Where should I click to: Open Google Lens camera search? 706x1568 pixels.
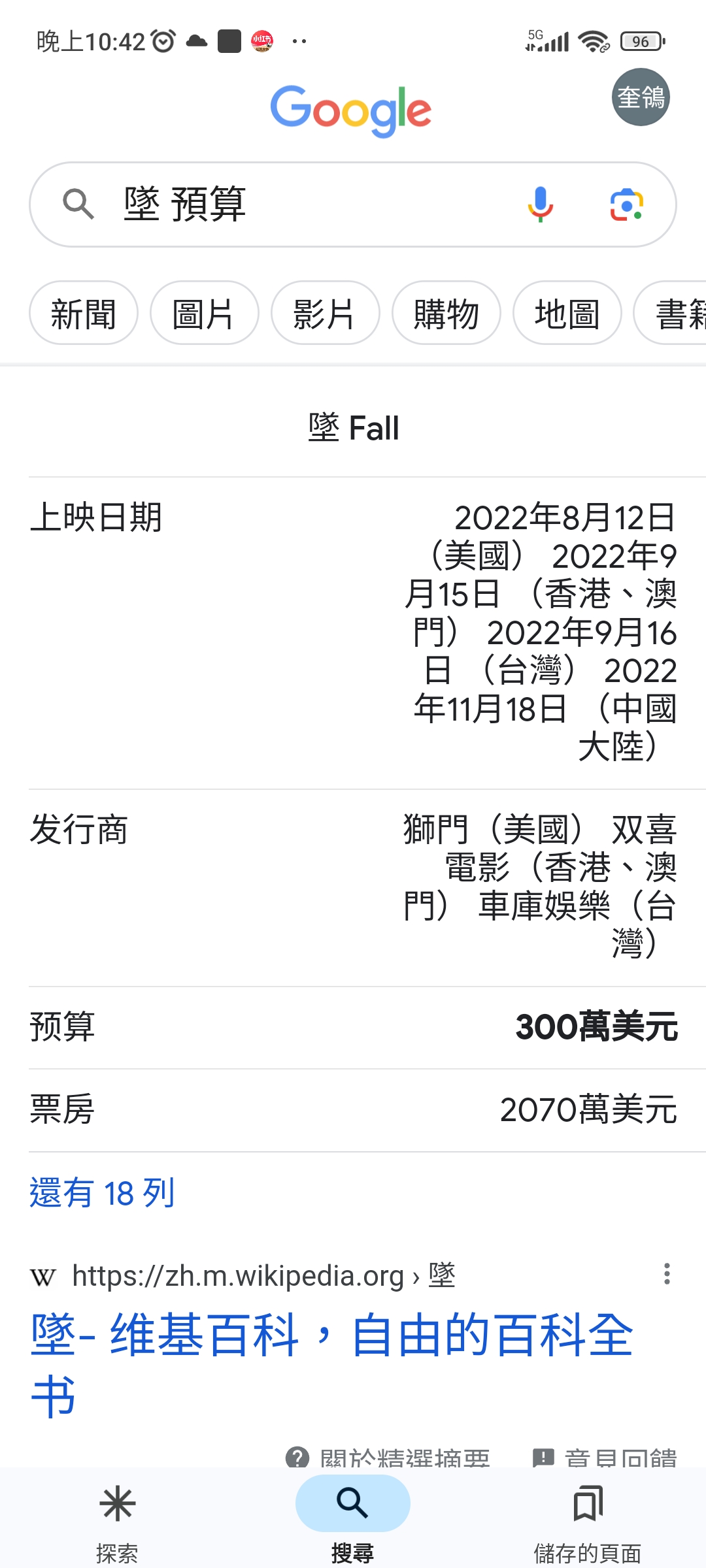coord(627,204)
